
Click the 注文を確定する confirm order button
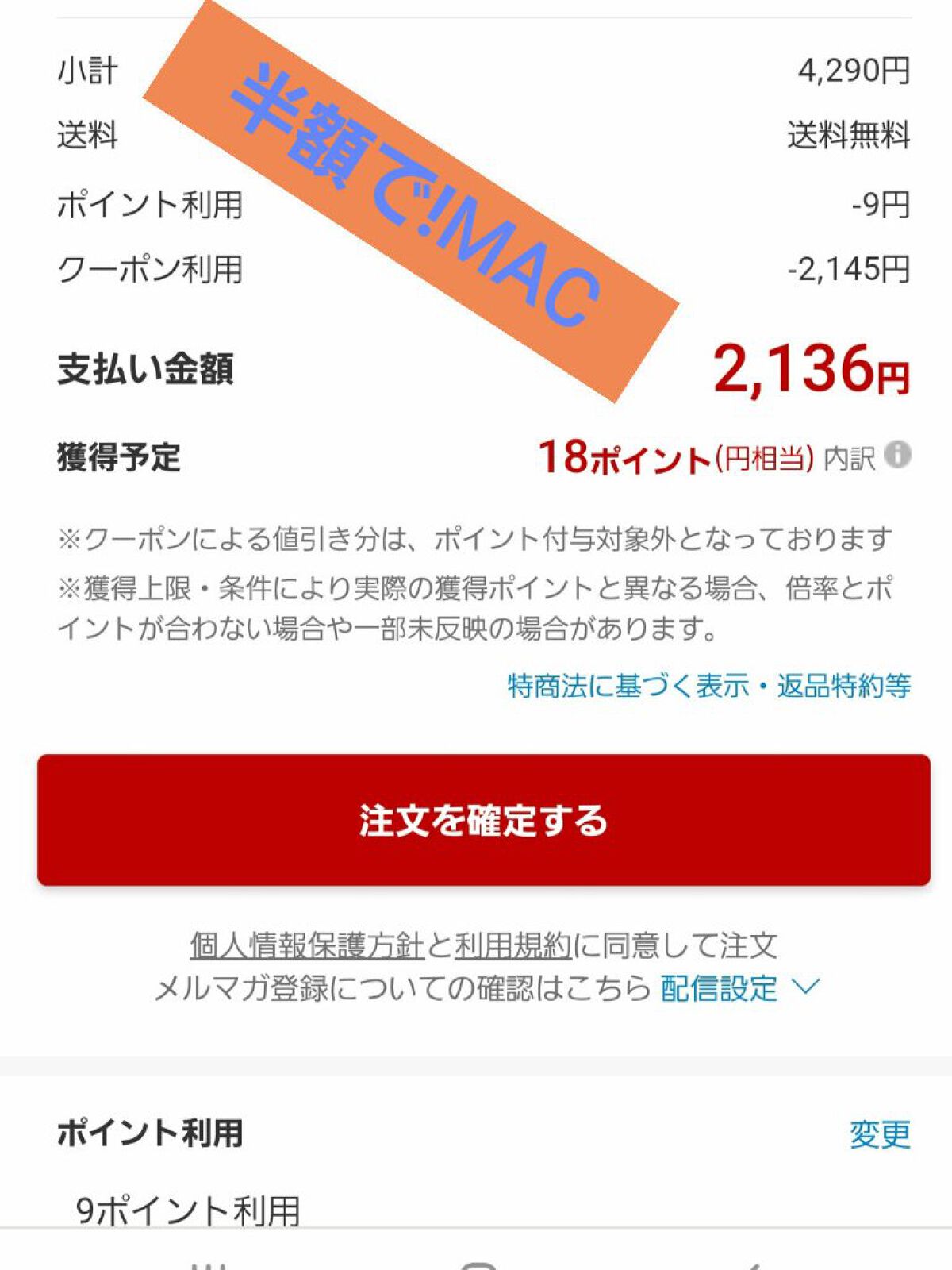pyautogui.click(x=476, y=823)
